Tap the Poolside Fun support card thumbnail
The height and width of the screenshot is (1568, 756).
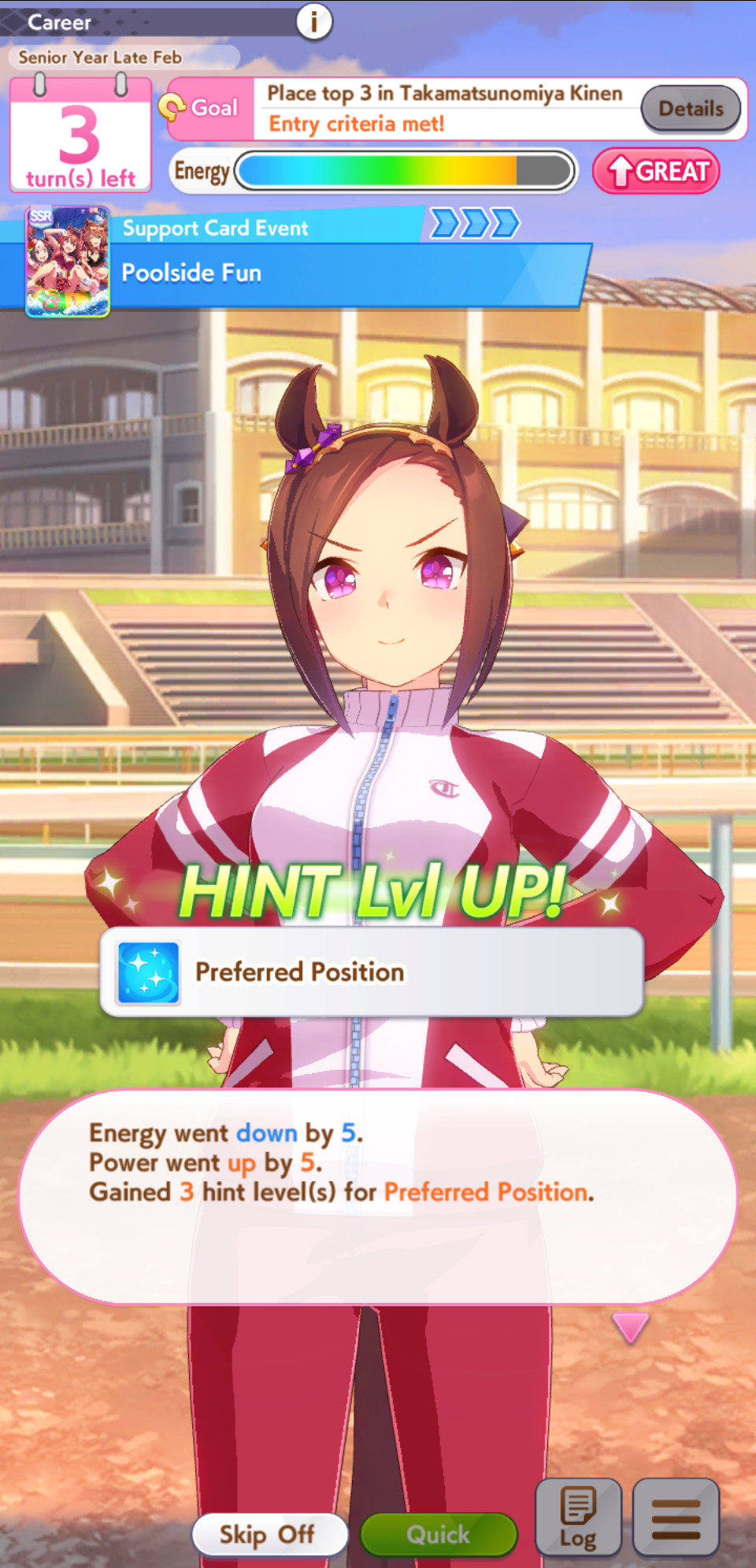pos(68,262)
